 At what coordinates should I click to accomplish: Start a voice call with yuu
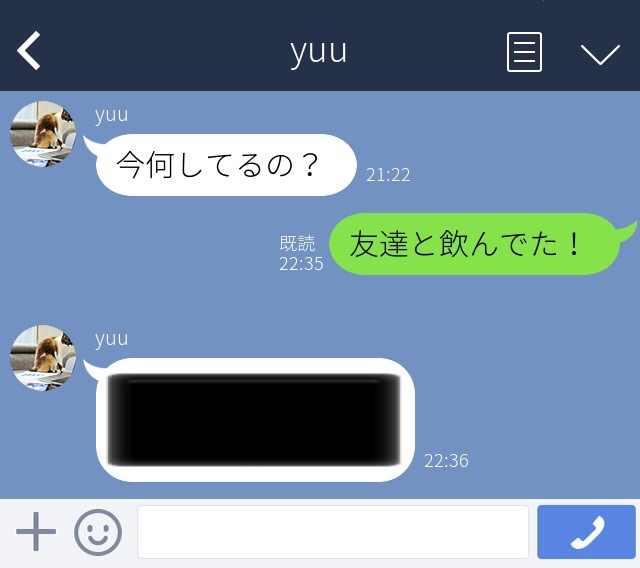pyautogui.click(x=586, y=532)
